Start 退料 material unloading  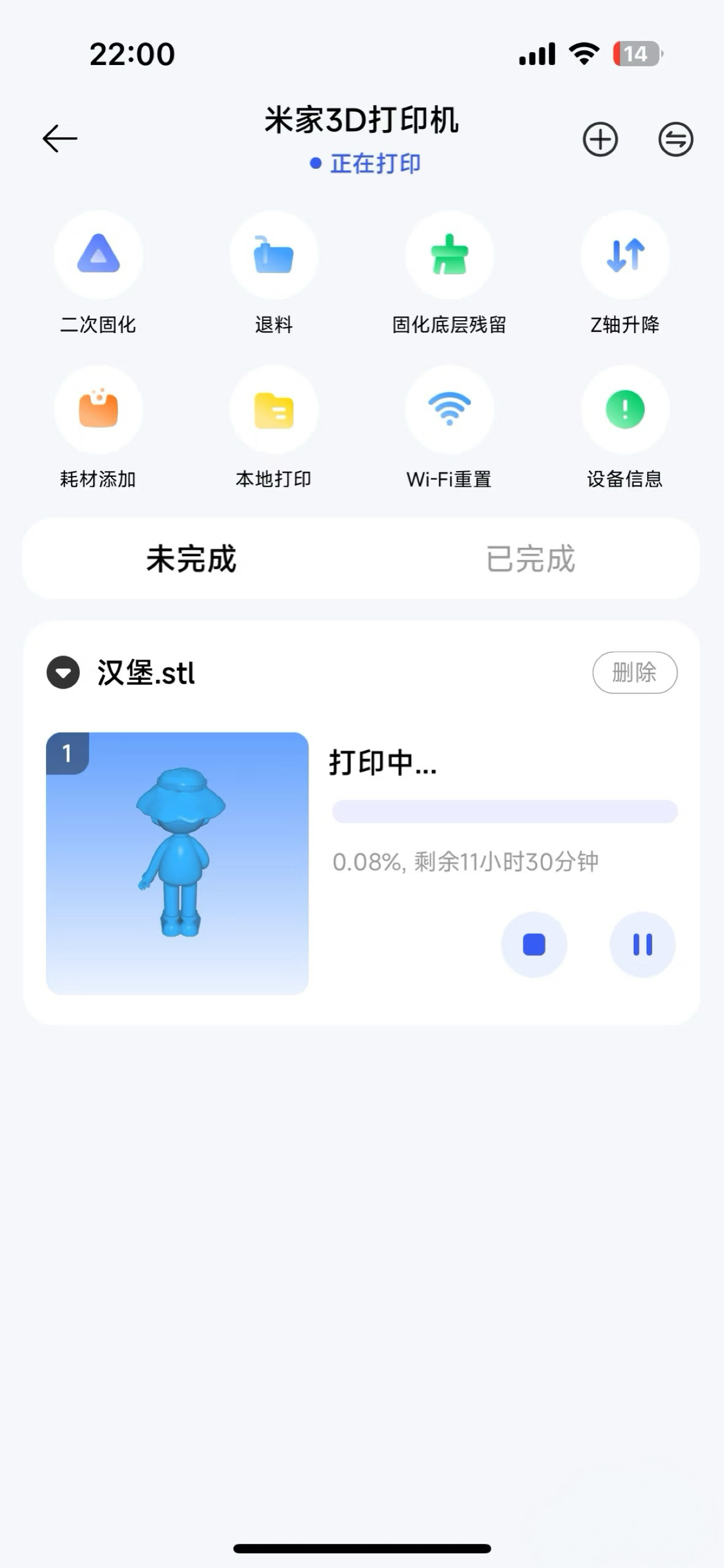pyautogui.click(x=274, y=255)
